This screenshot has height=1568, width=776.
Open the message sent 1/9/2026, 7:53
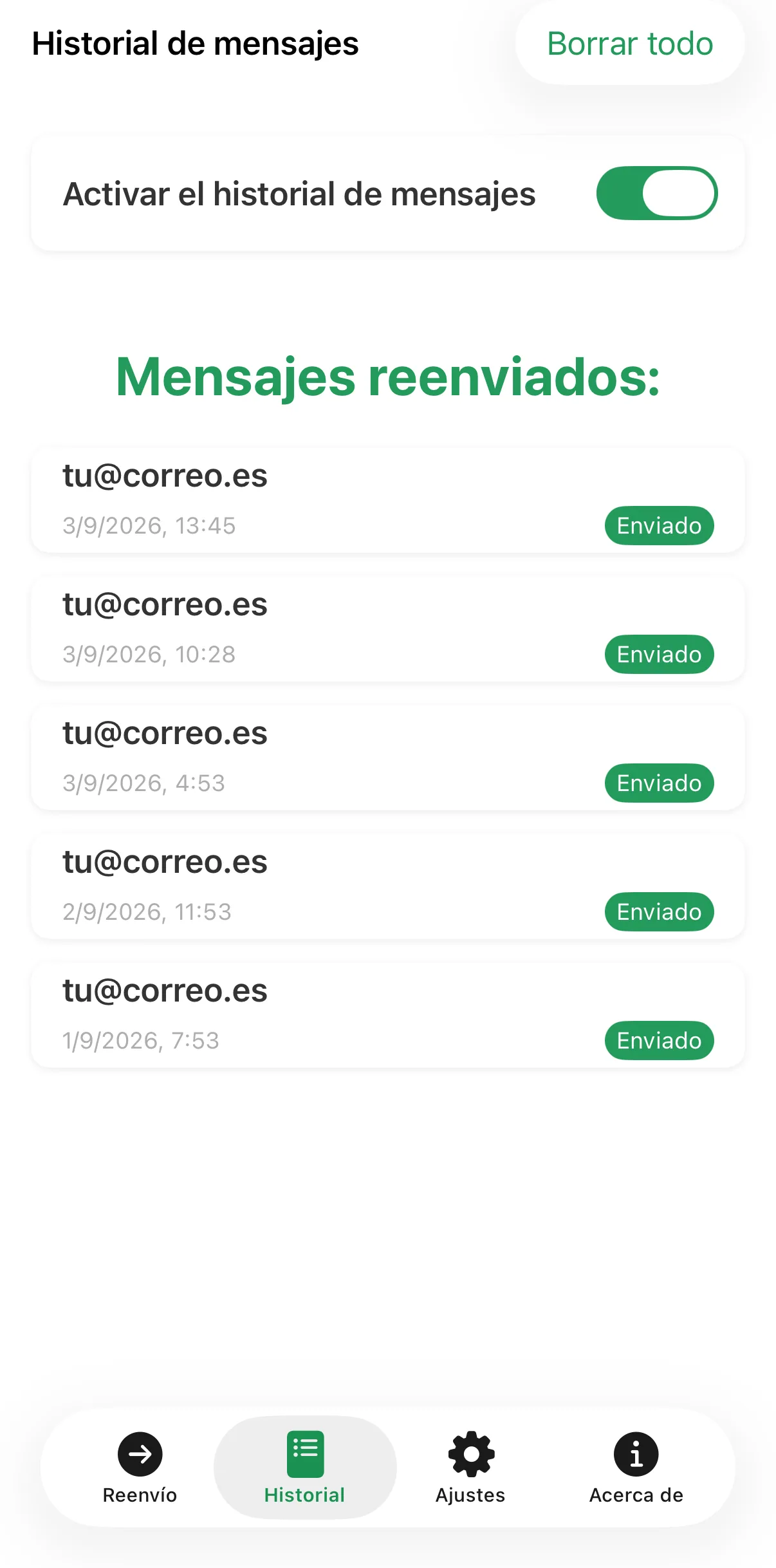tap(388, 1015)
